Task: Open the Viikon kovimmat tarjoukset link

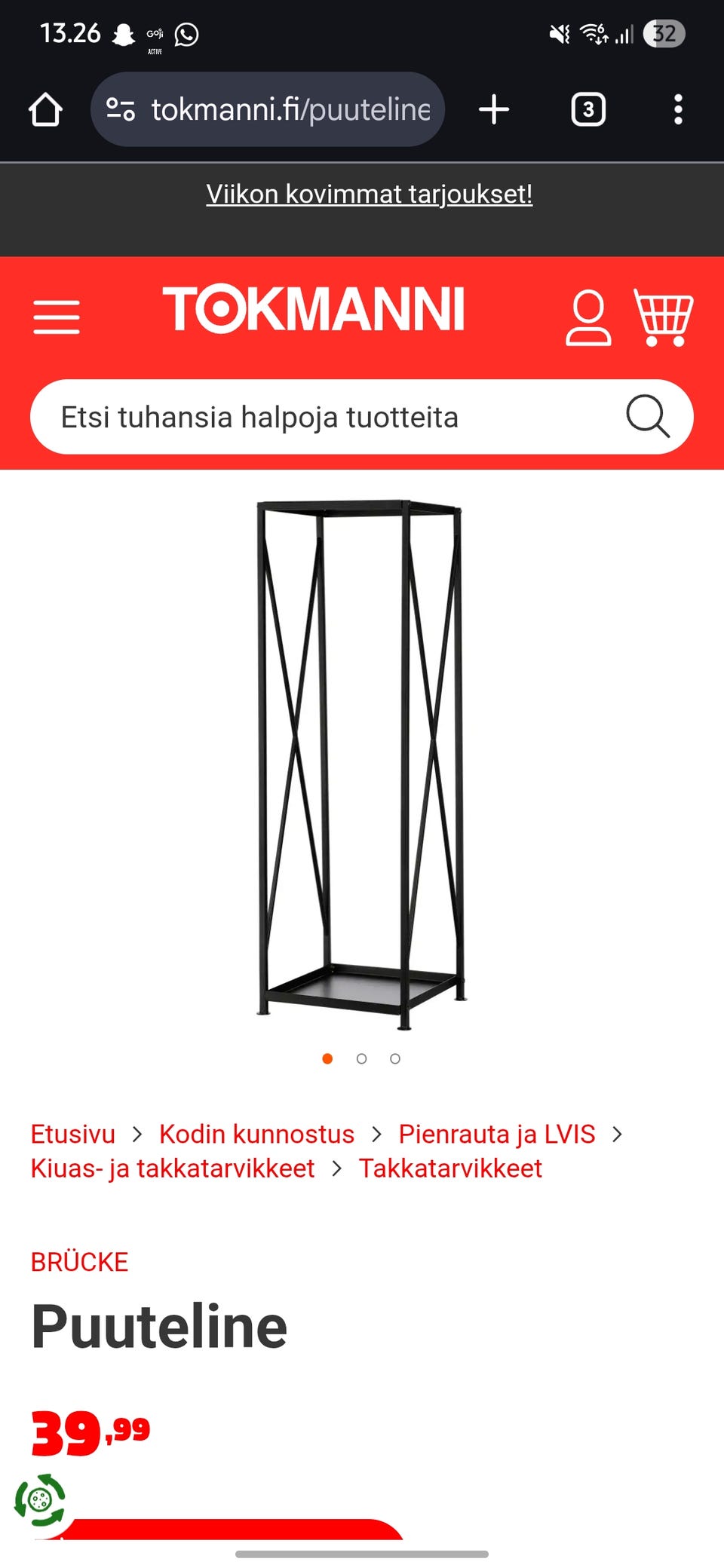Action: coord(369,194)
